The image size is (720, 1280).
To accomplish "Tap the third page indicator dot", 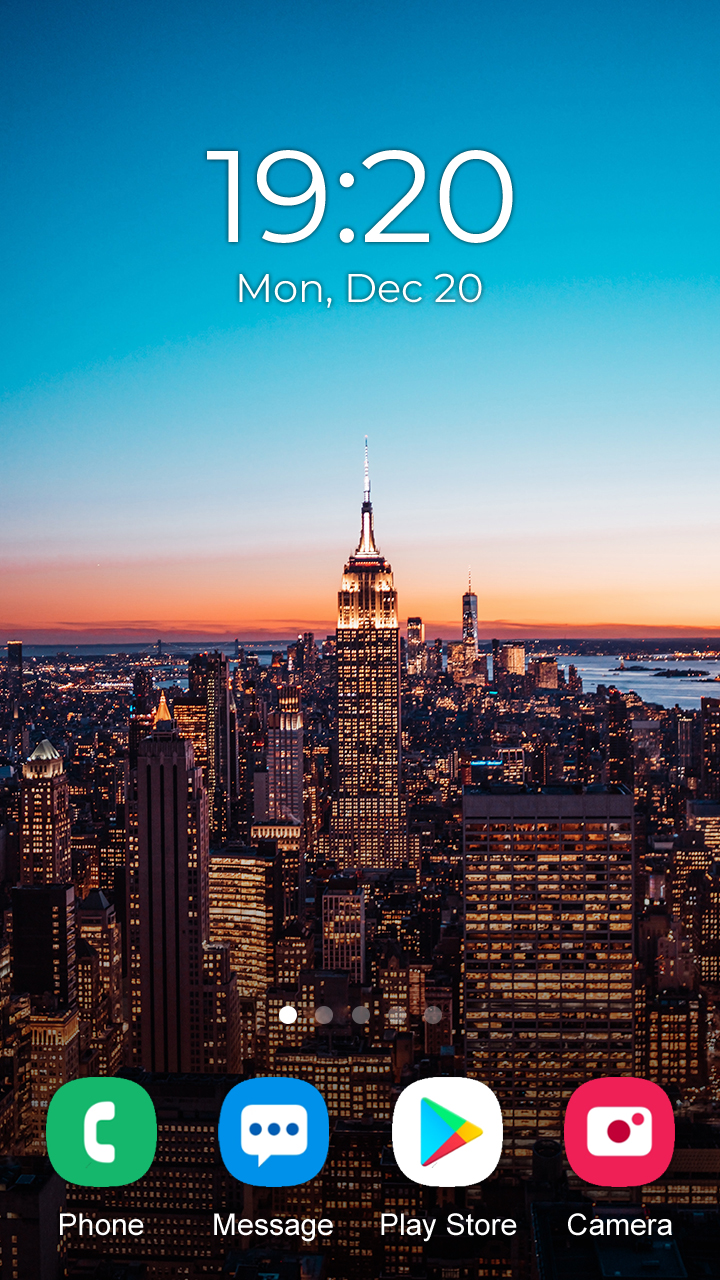I will 358,1015.
